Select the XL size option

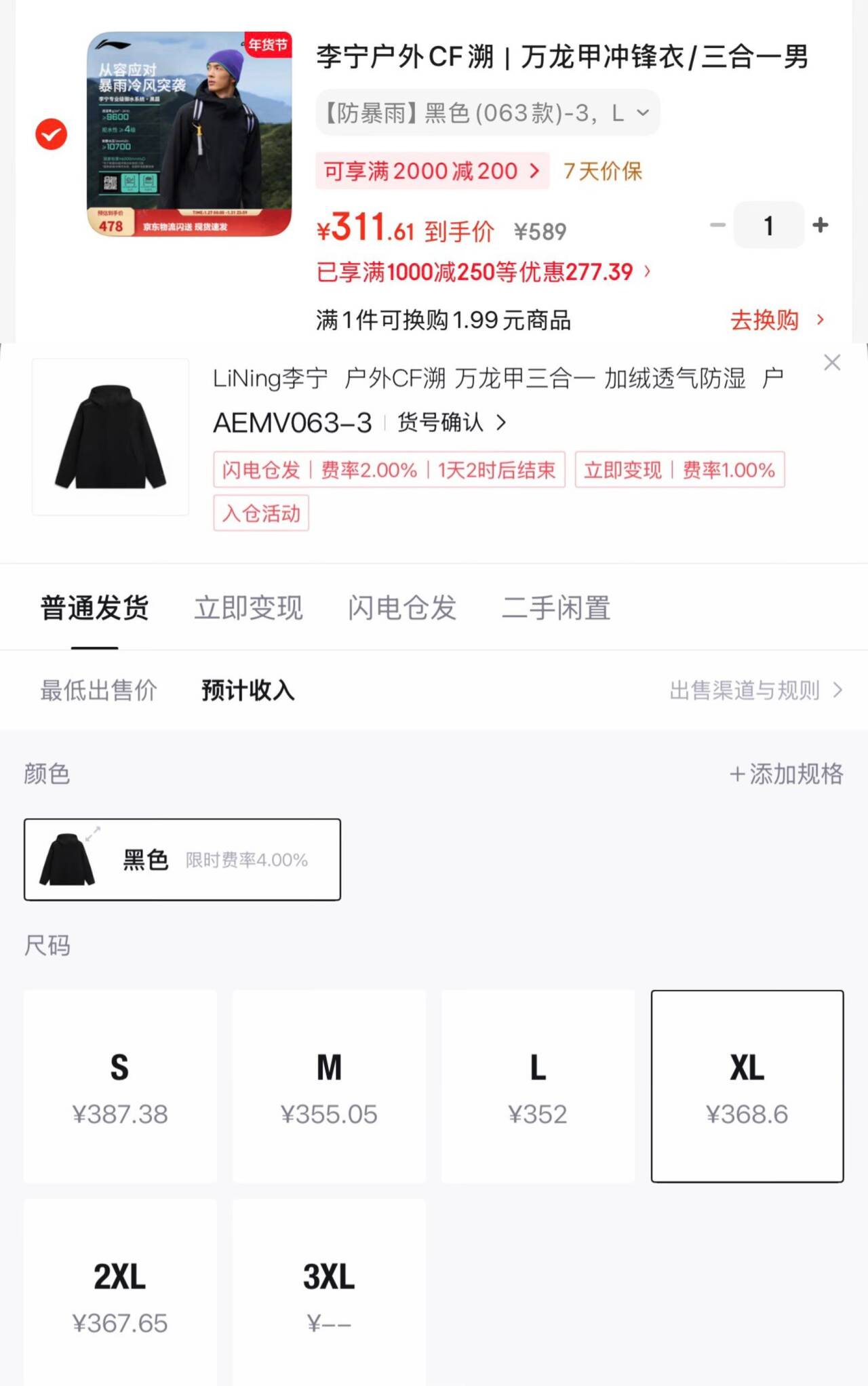click(747, 1085)
